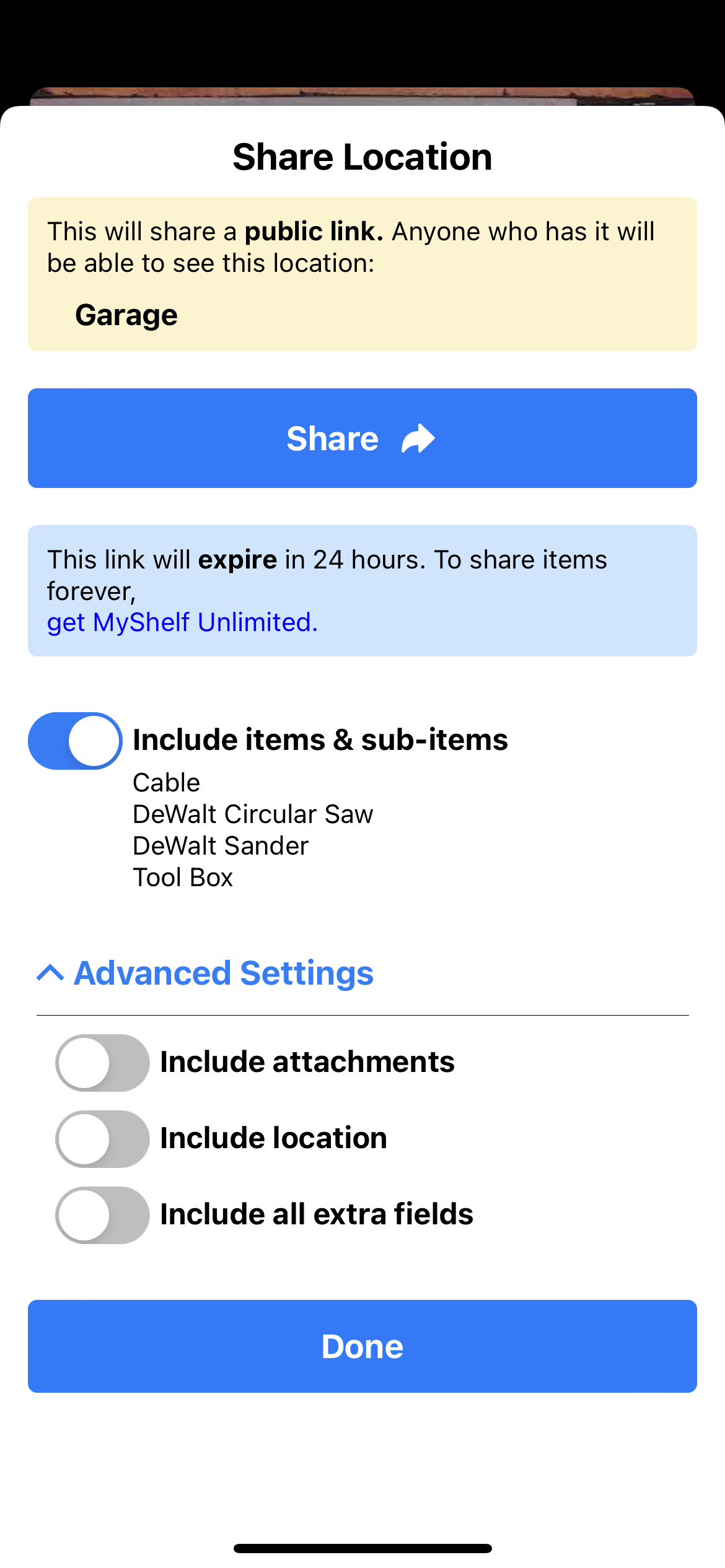Collapse the Advanced Settings section

(x=205, y=973)
